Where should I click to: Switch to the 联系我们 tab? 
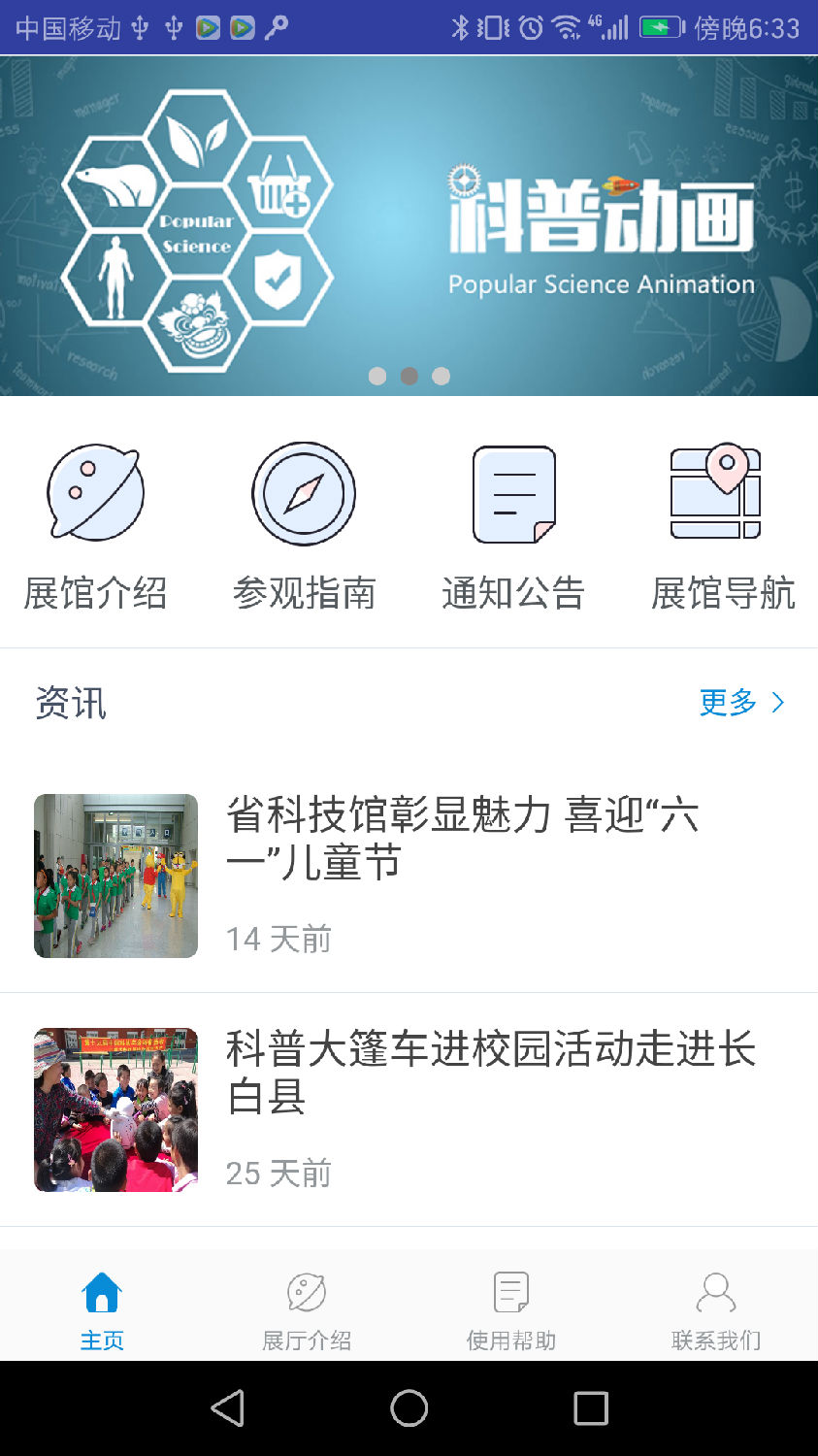point(716,1310)
